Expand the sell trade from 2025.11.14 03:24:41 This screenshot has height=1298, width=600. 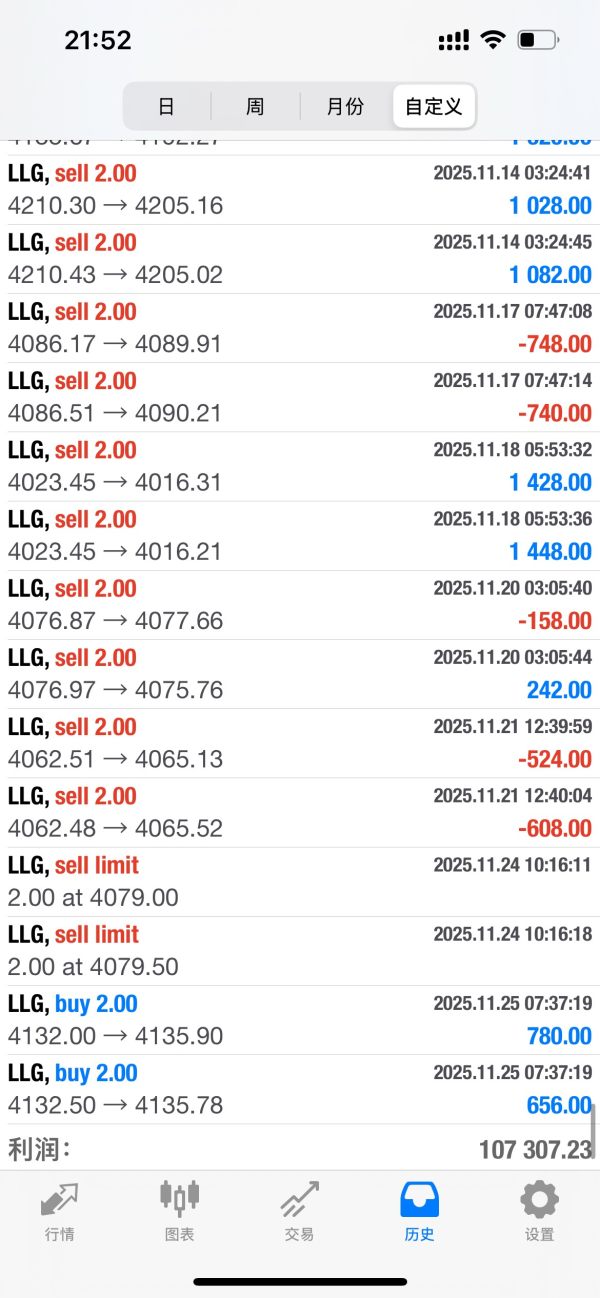click(300, 190)
